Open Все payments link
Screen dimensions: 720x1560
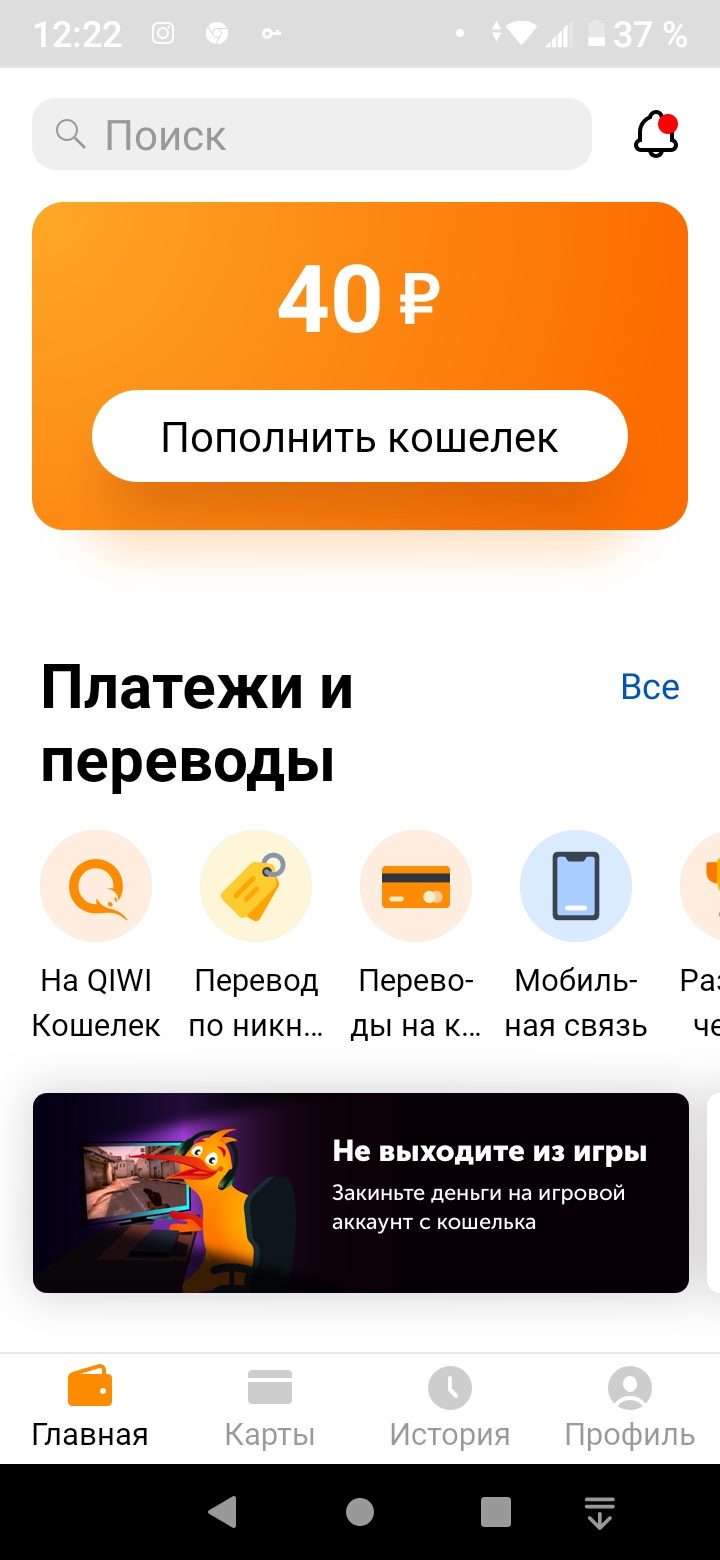pos(650,687)
